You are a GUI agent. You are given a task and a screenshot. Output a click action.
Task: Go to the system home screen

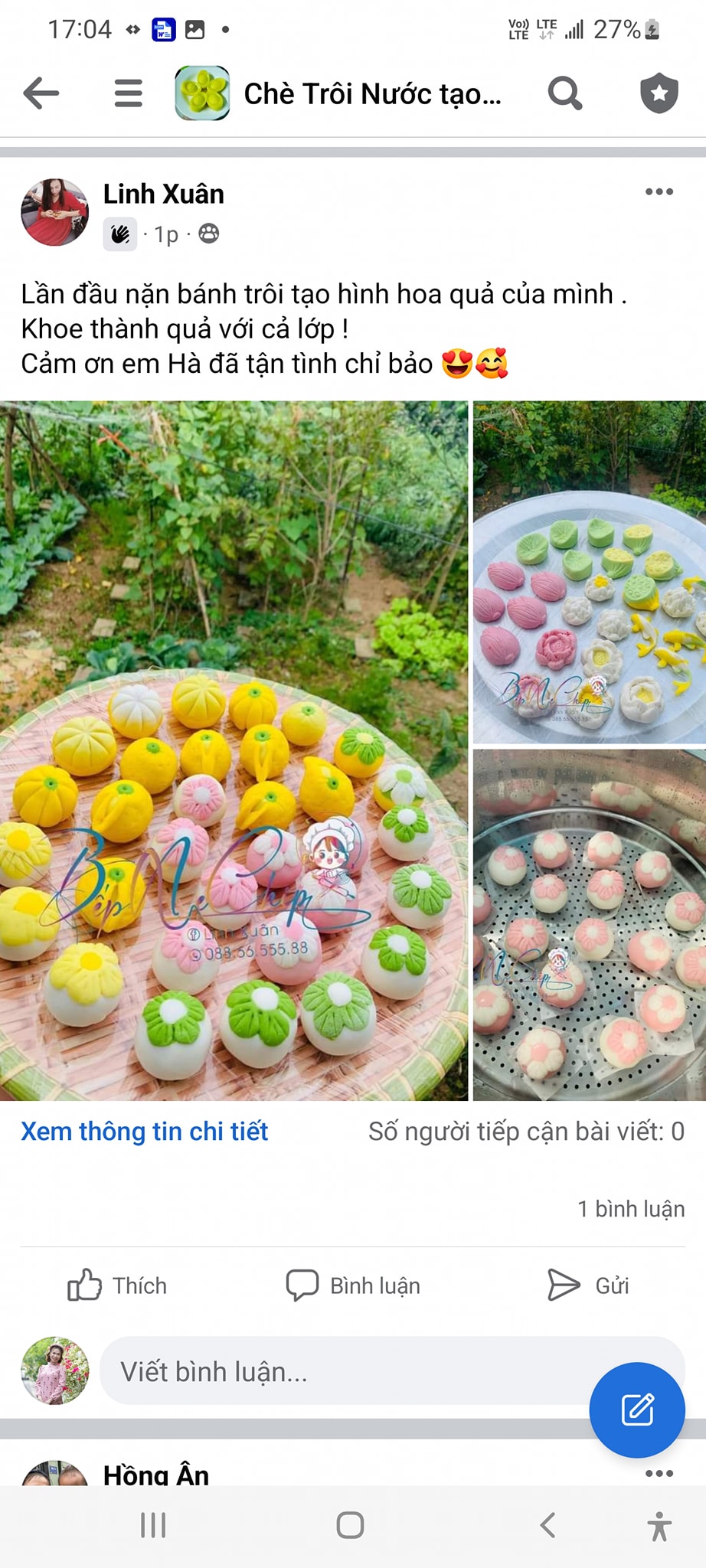pyautogui.click(x=350, y=1525)
